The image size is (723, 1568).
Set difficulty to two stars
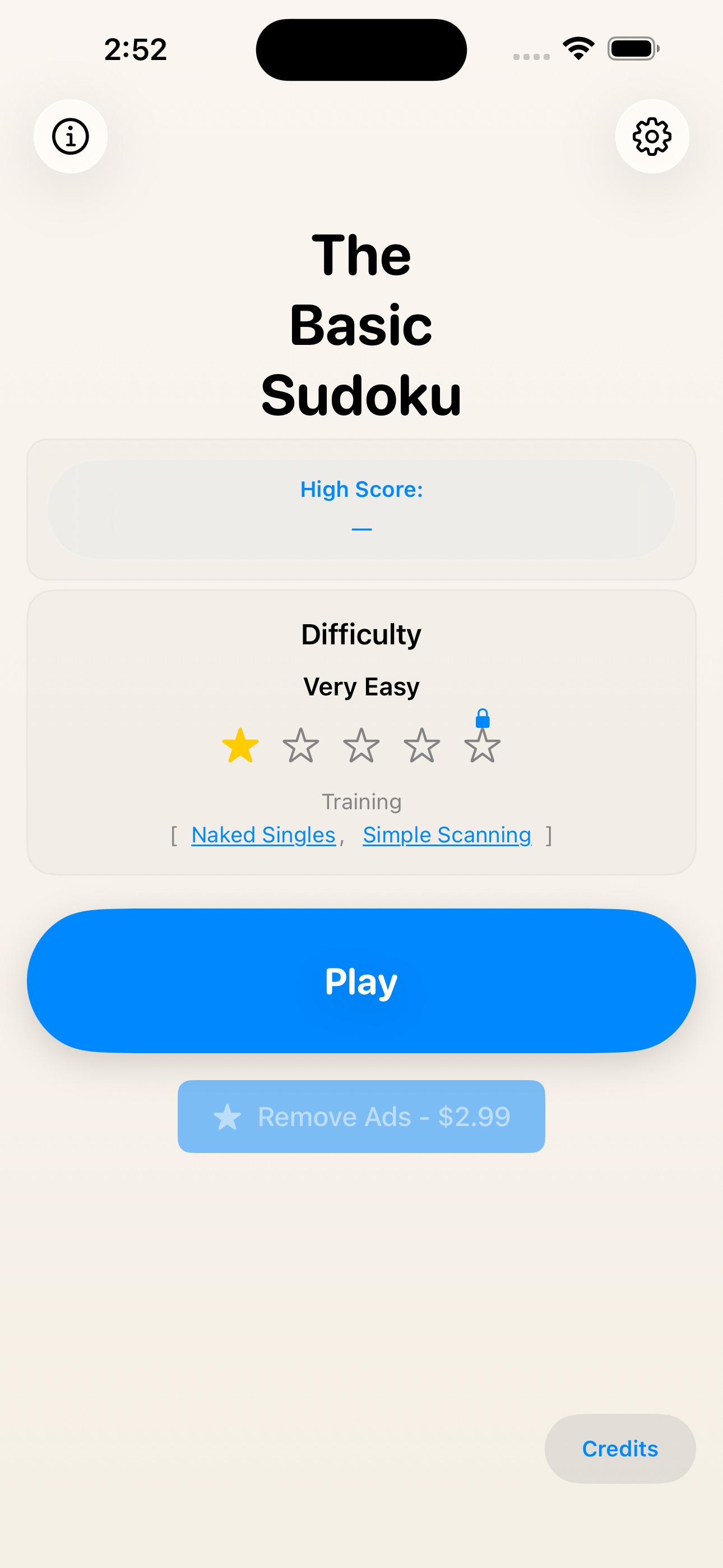pyautogui.click(x=300, y=746)
